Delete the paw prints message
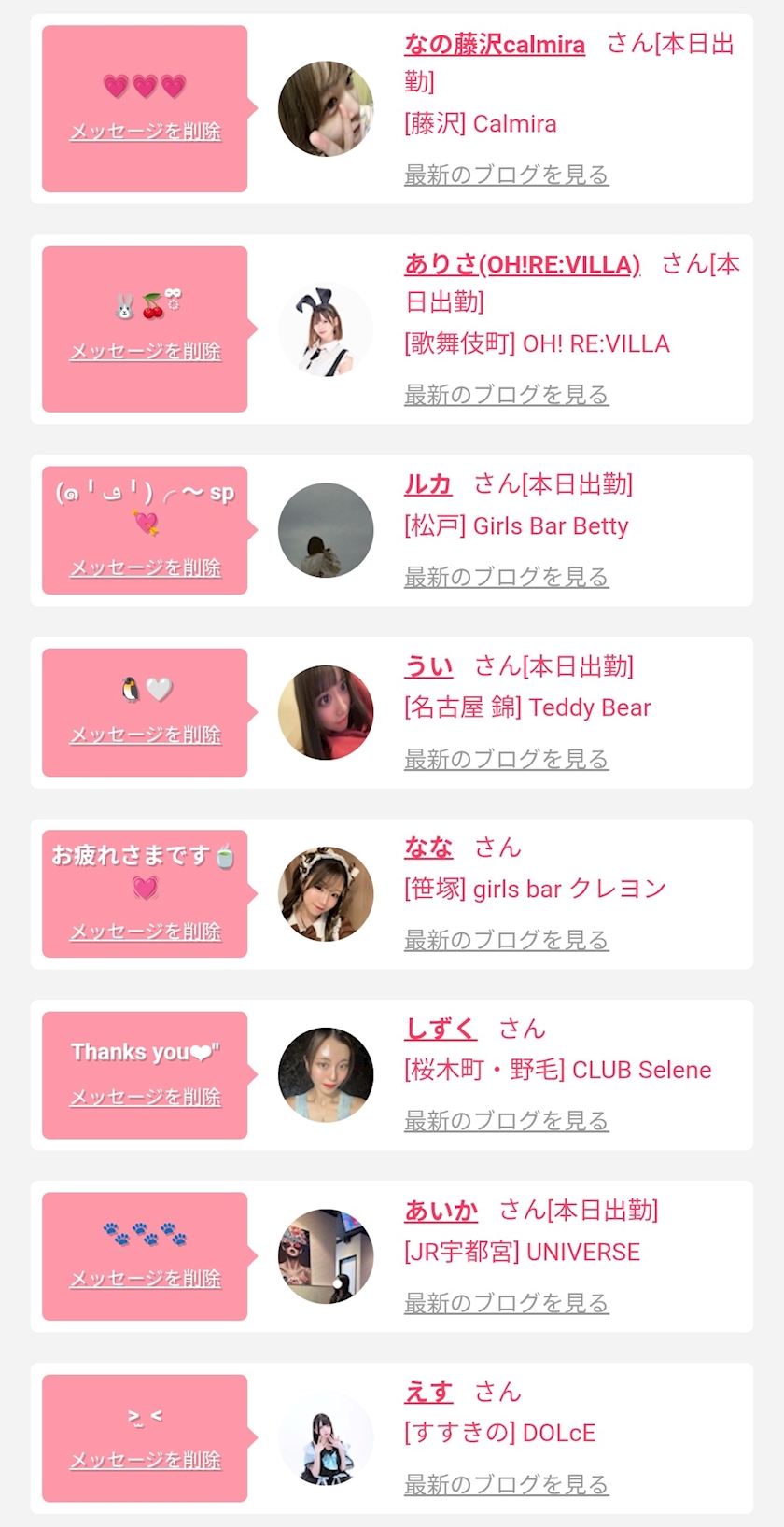Image resolution: width=784 pixels, height=1527 pixels. [x=145, y=1279]
